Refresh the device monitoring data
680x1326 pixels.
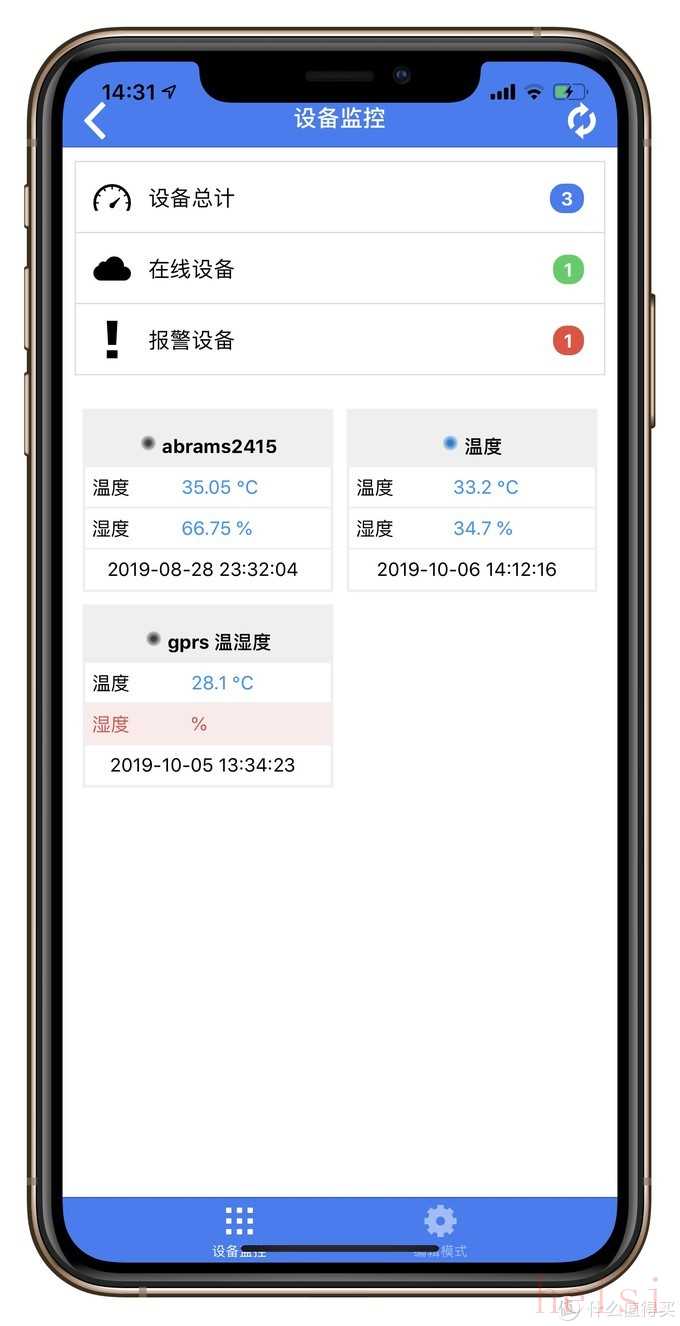click(x=581, y=121)
